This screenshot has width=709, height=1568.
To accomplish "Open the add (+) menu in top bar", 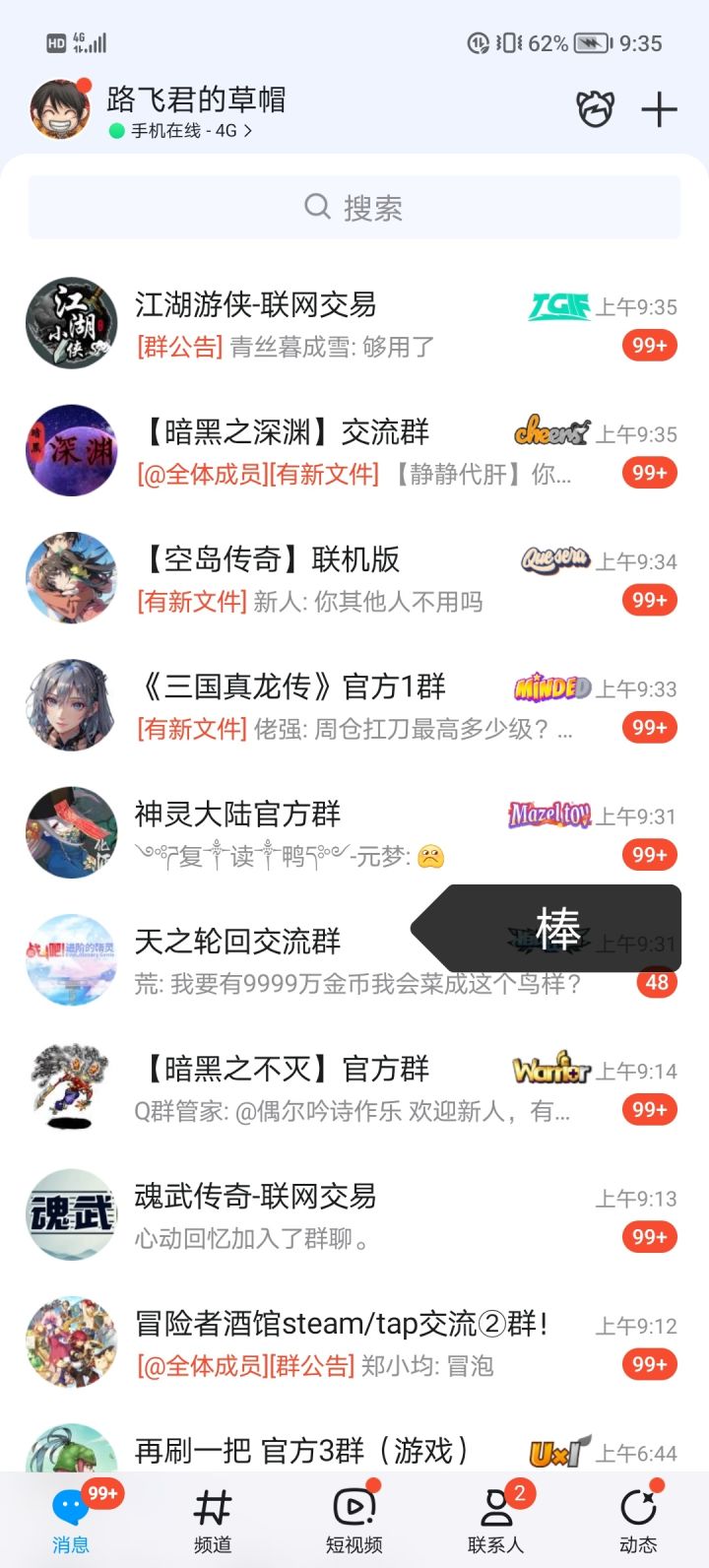I will [x=658, y=109].
